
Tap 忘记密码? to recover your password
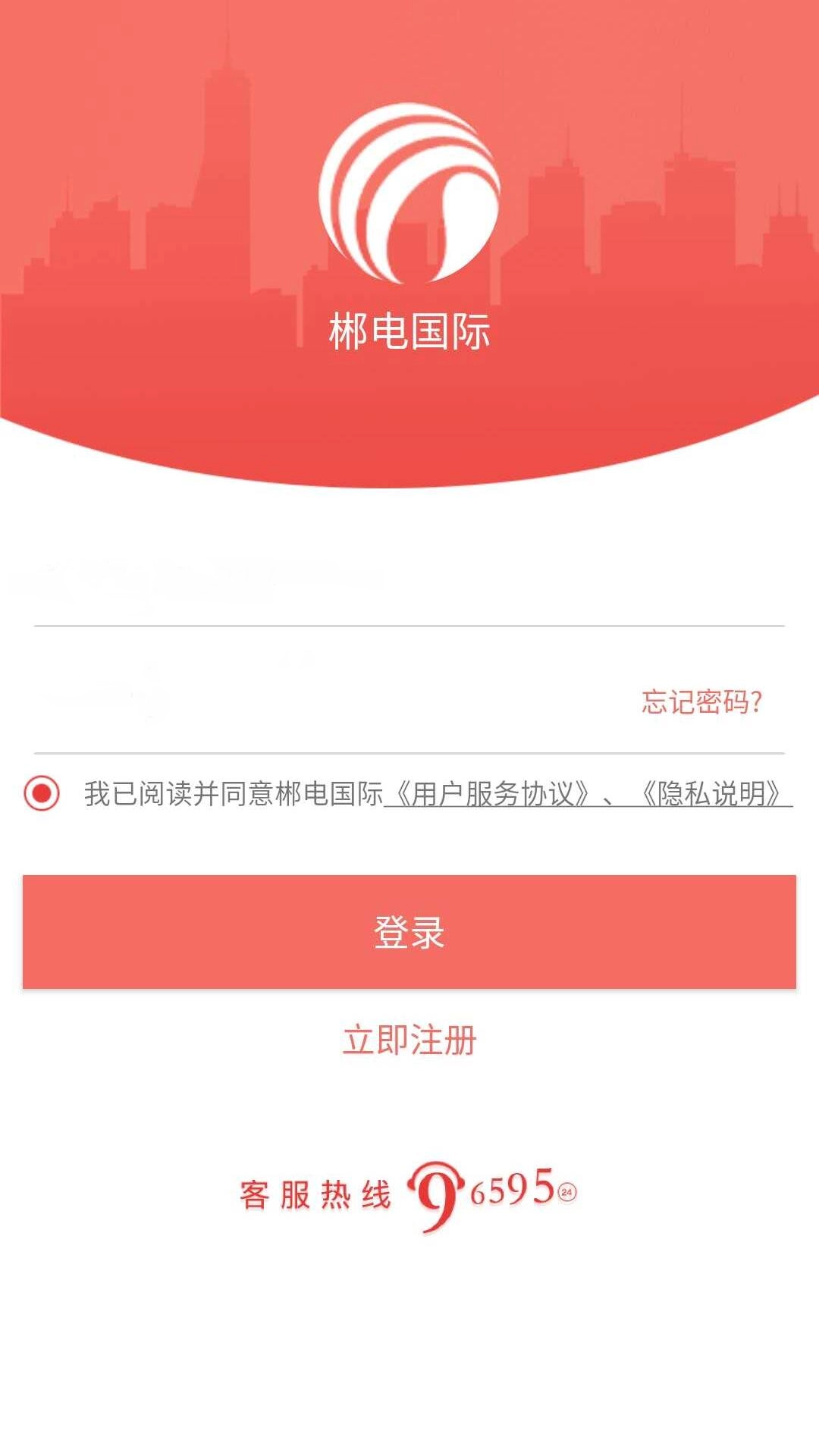click(701, 701)
